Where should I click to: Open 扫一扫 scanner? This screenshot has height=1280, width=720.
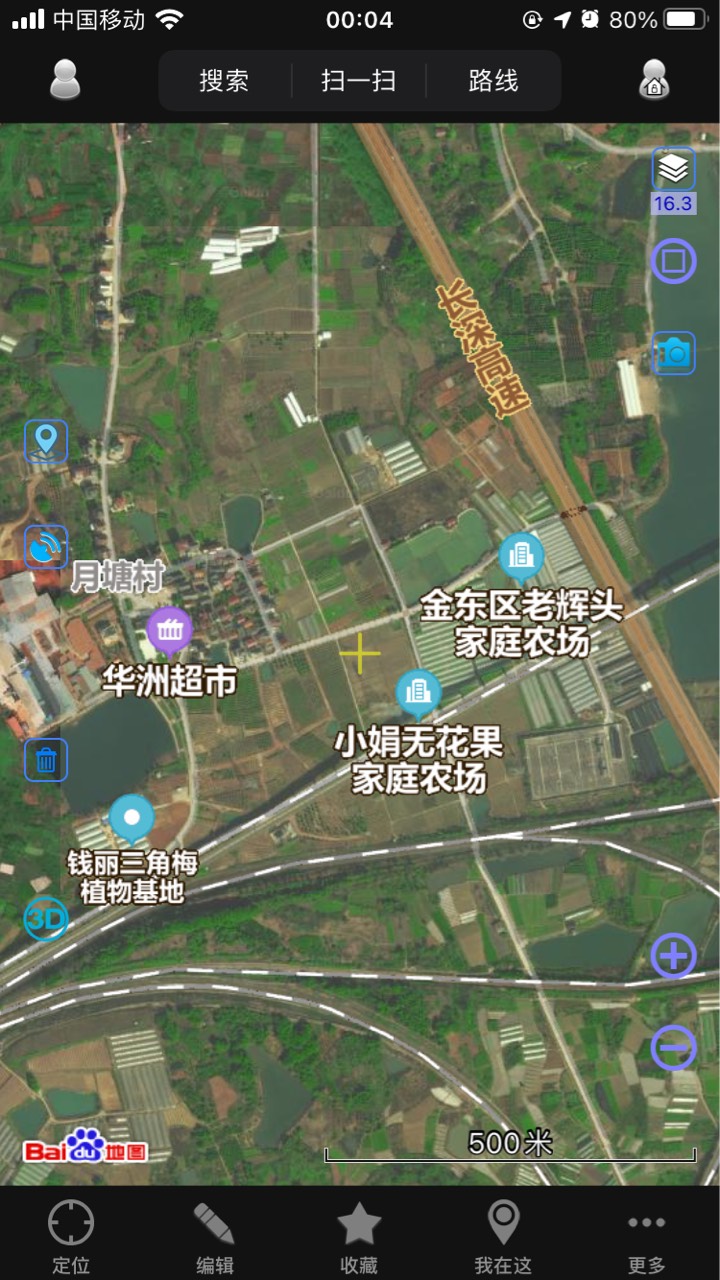coord(358,81)
